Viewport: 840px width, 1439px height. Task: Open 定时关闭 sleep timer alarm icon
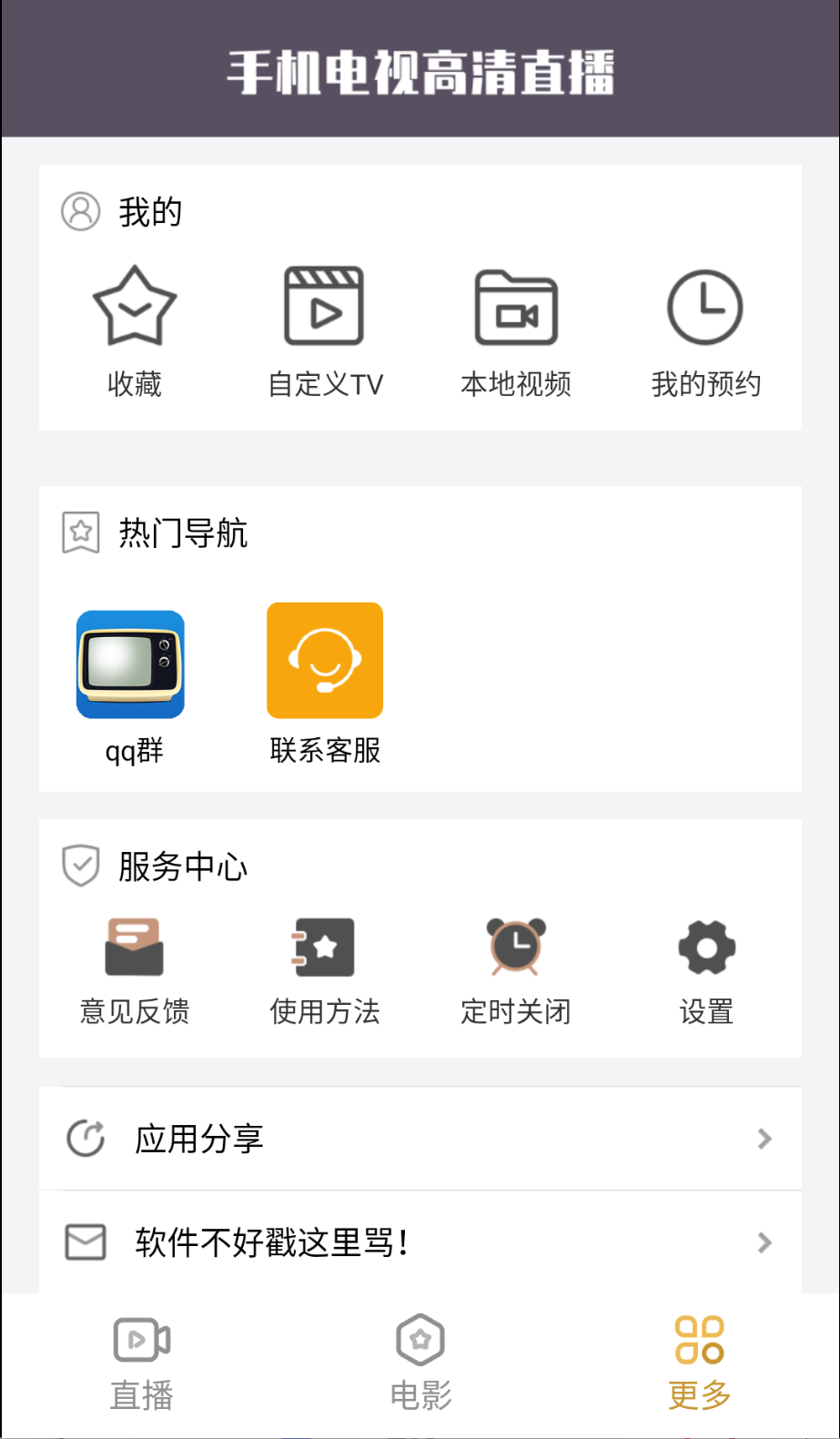516,947
